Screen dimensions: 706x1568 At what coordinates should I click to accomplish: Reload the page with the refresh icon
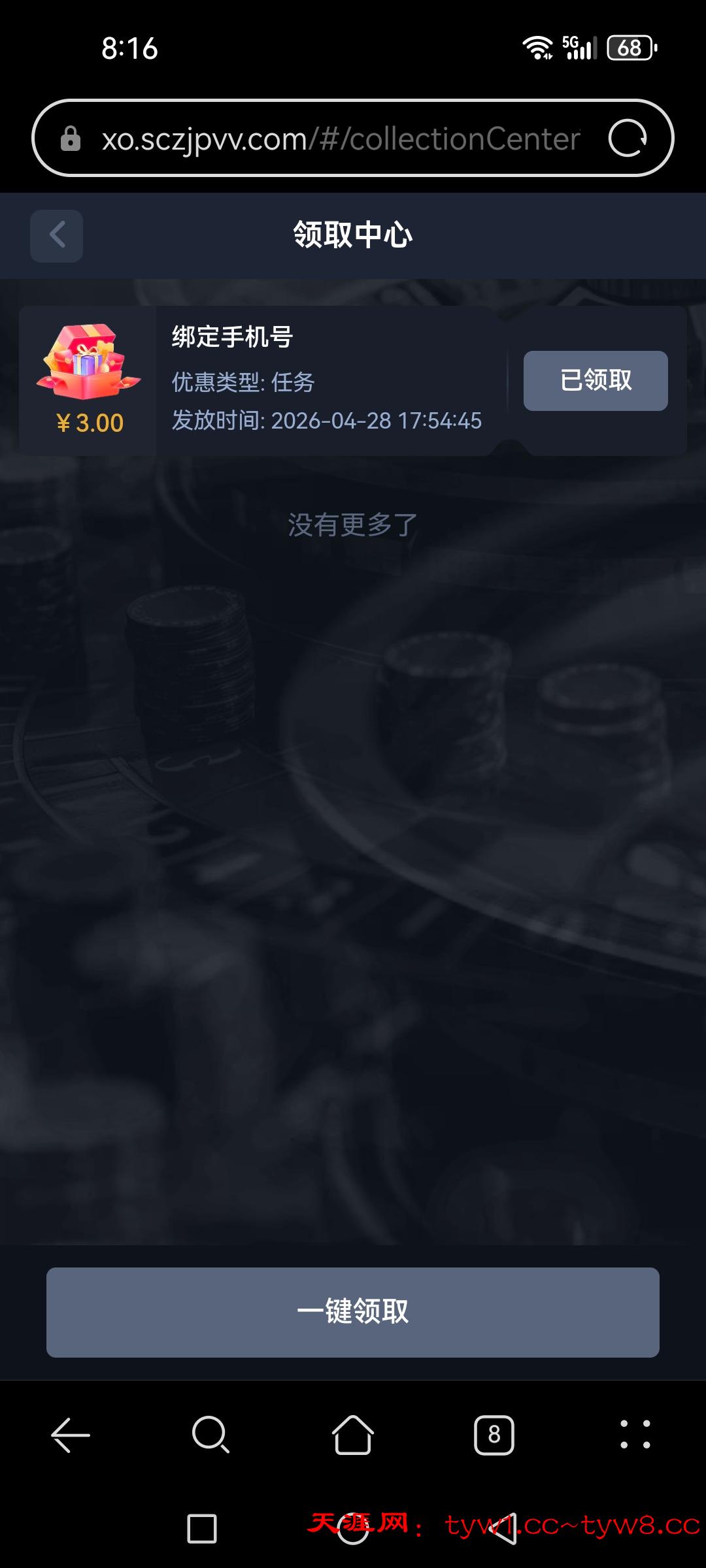coord(628,139)
